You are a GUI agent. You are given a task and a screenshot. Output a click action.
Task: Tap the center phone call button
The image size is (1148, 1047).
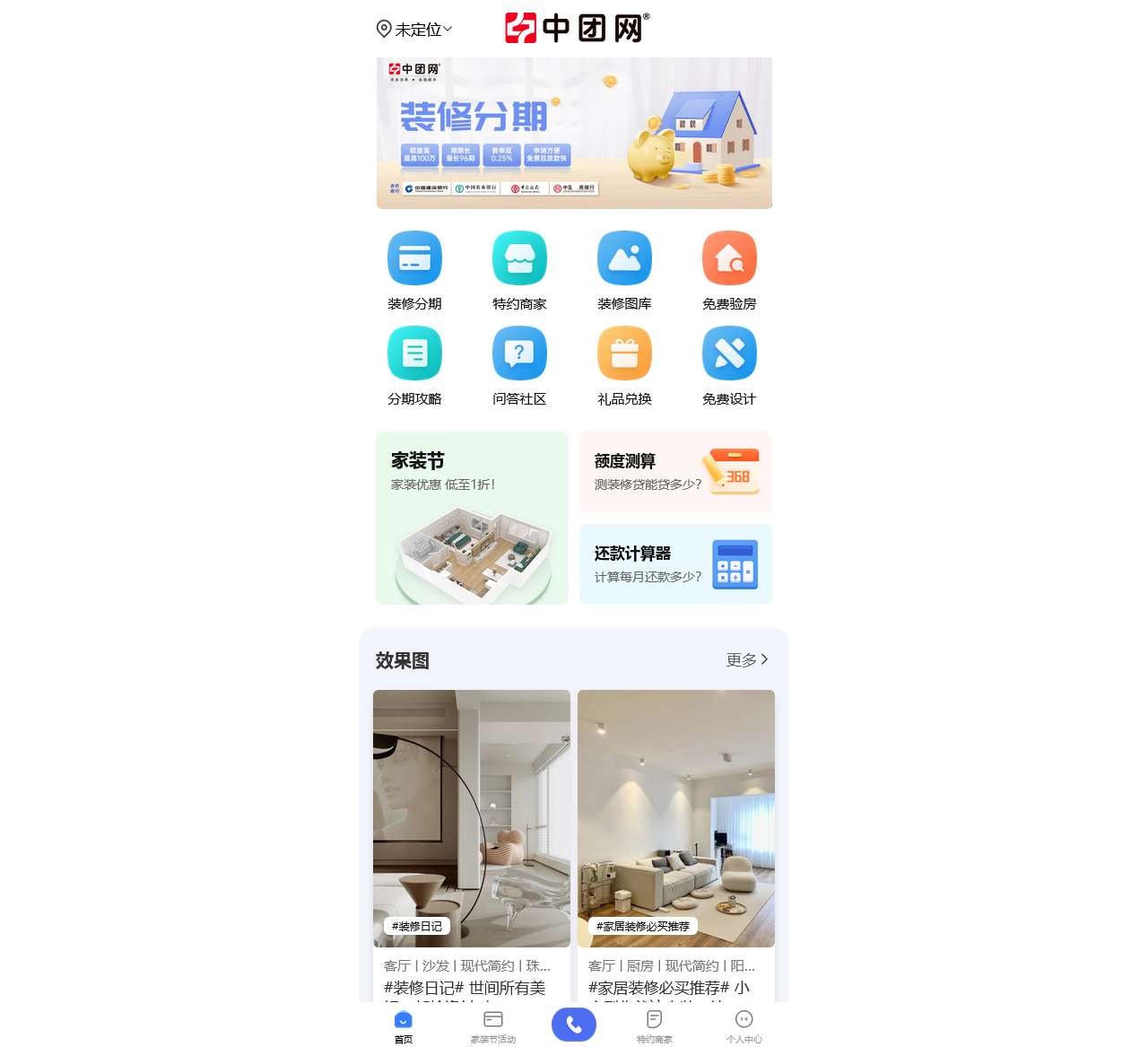click(x=574, y=1025)
